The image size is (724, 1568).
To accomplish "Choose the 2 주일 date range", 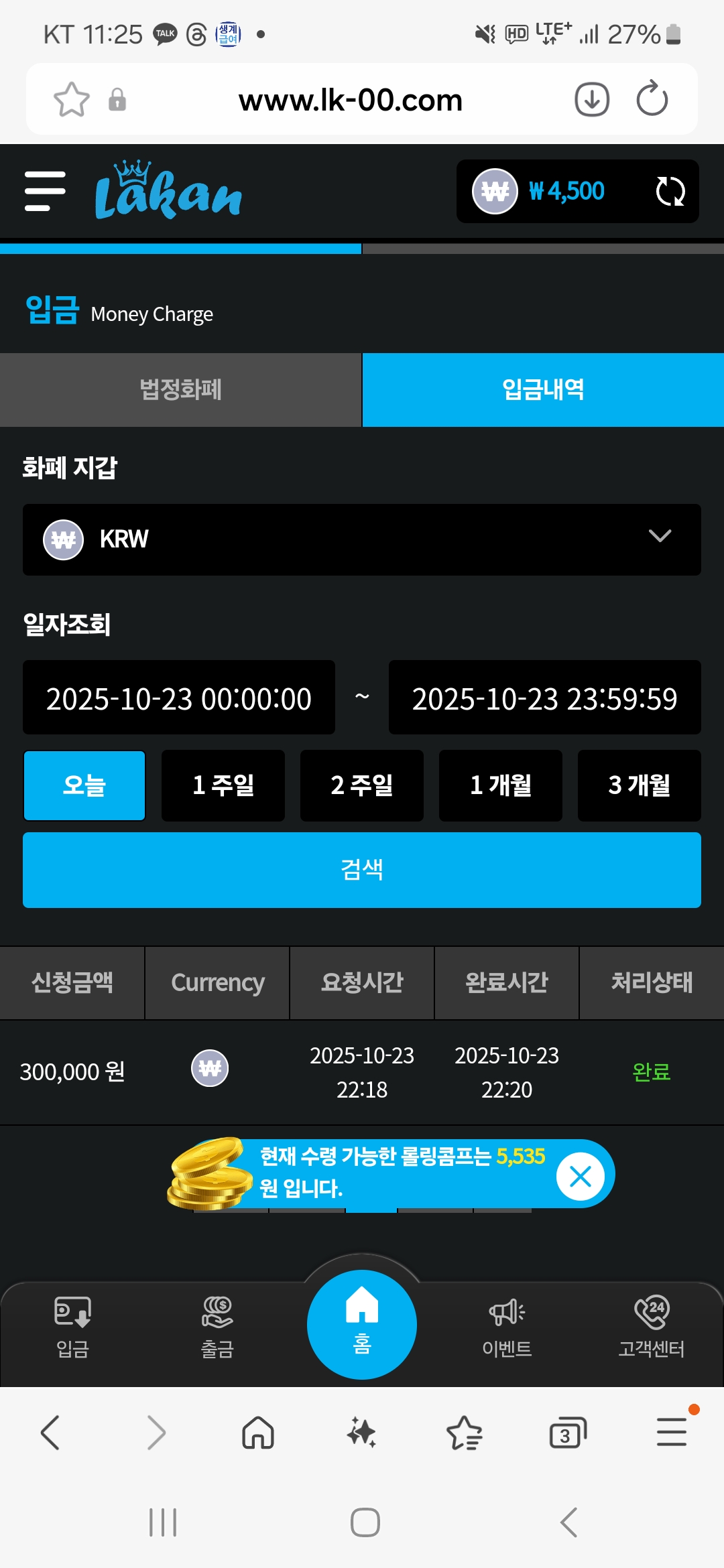I will tap(362, 785).
